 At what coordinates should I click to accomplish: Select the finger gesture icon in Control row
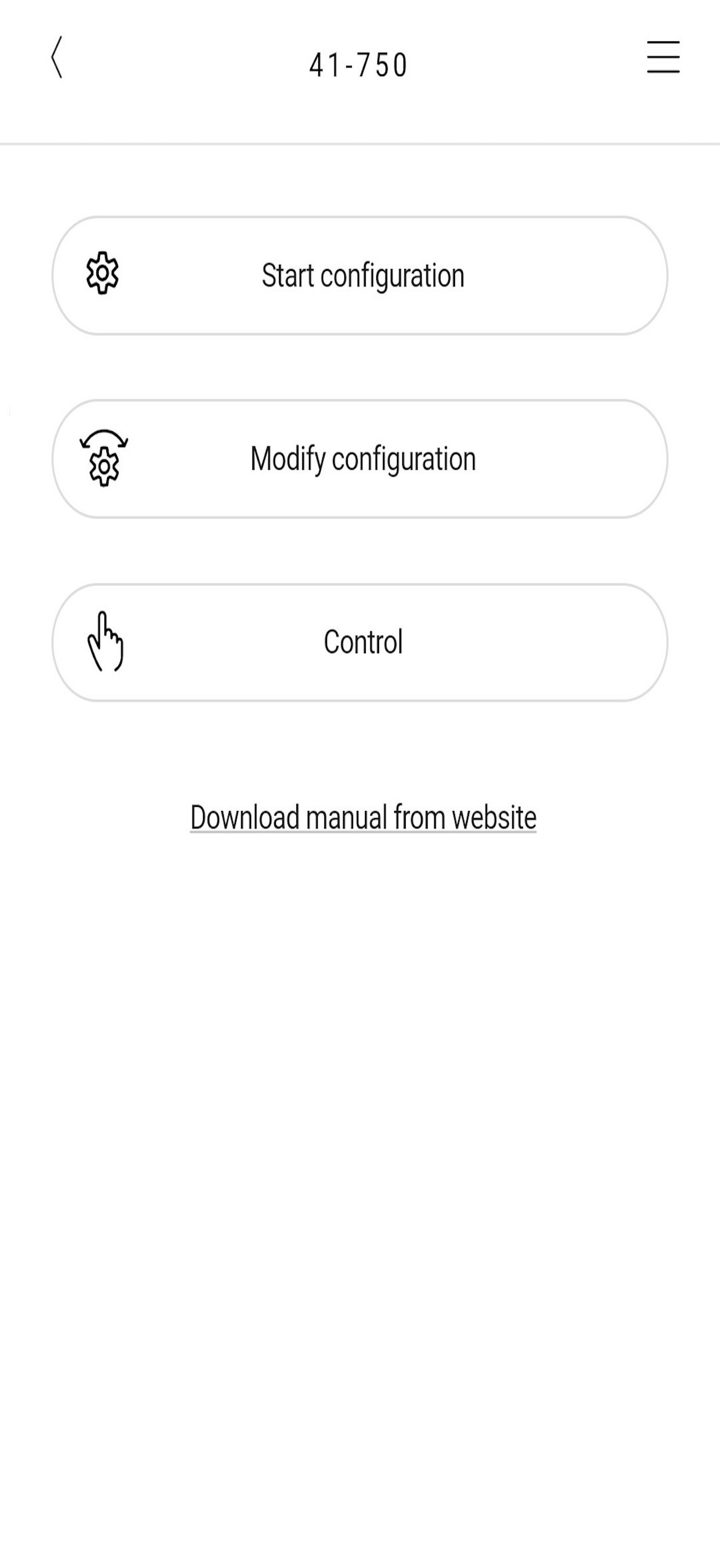pyautogui.click(x=106, y=641)
